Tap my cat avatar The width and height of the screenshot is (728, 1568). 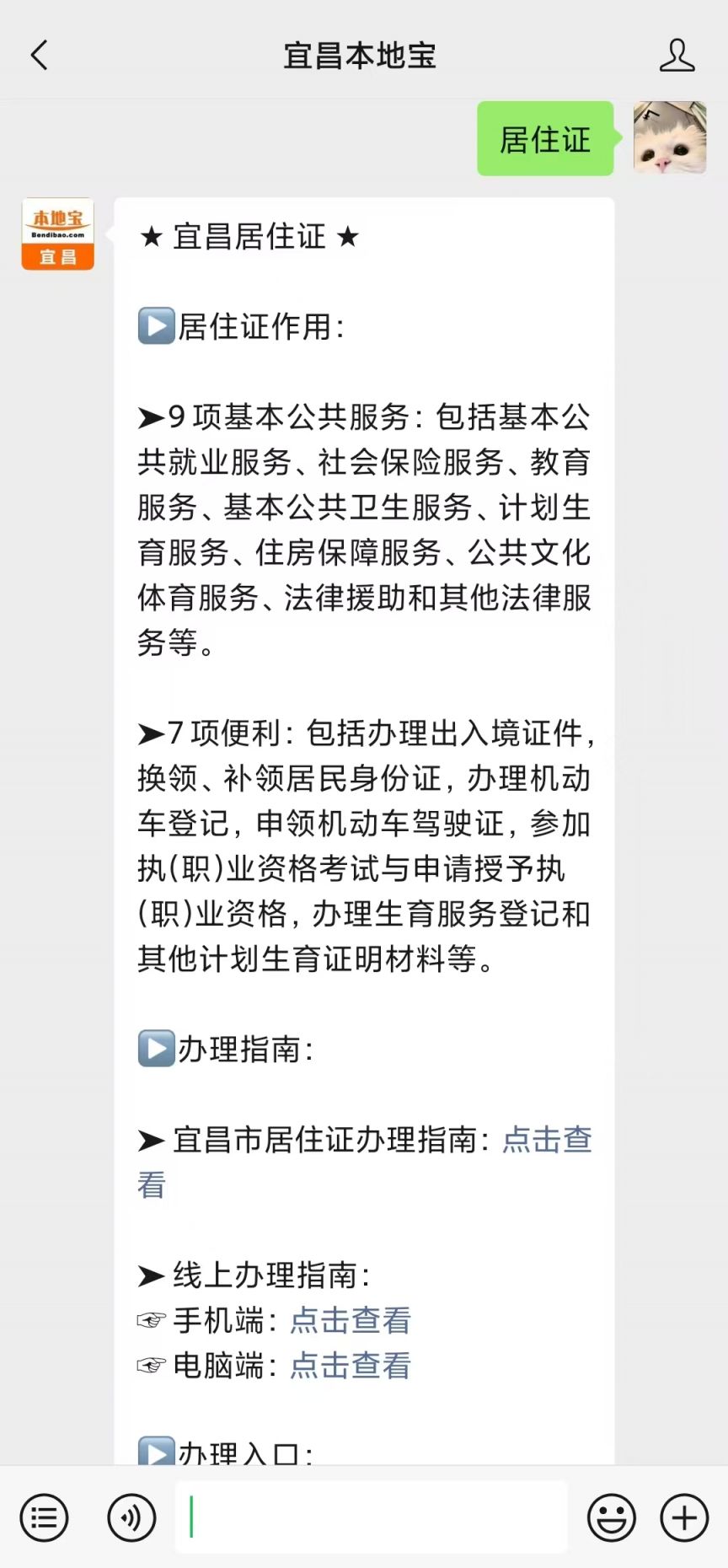[x=670, y=138]
